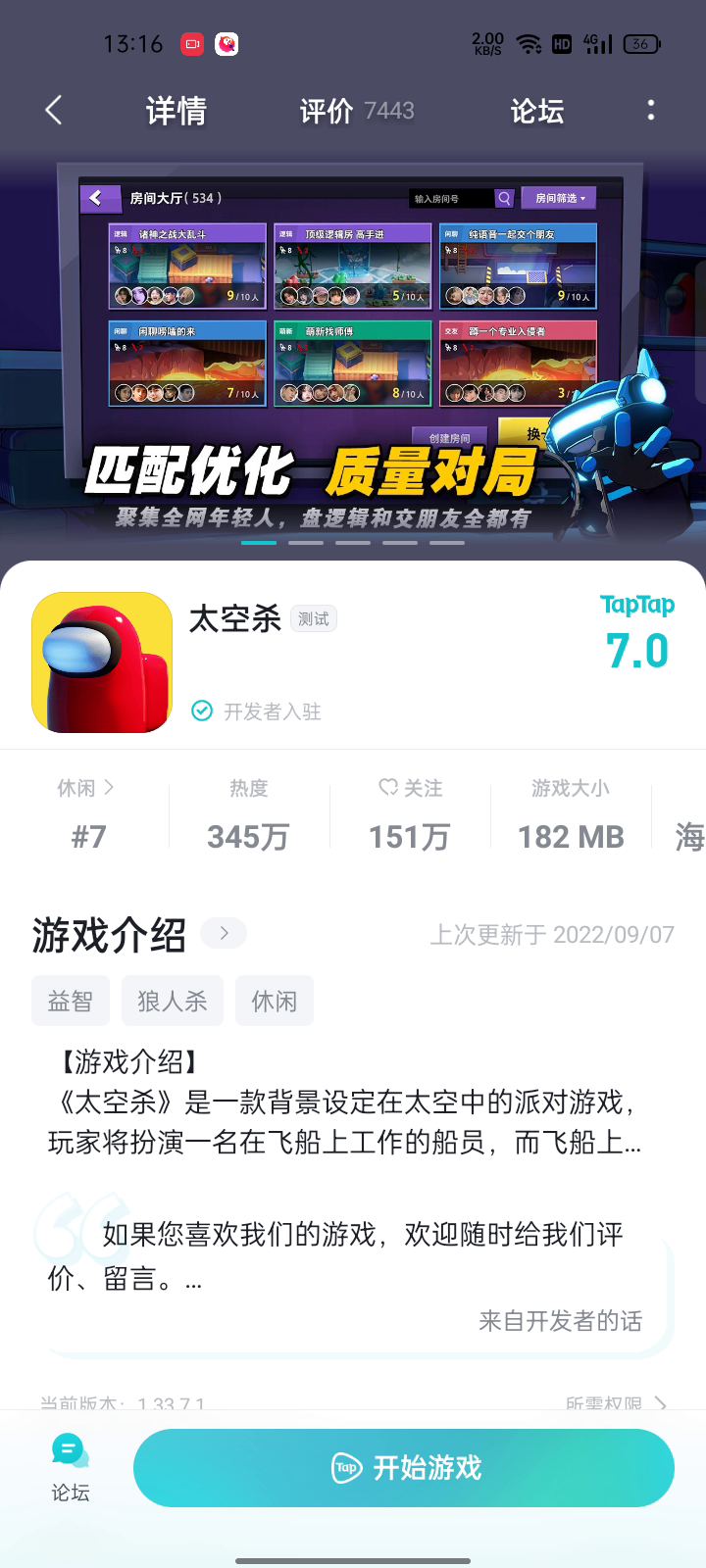The height and width of the screenshot is (1568, 706).
Task: Tap the 休闲 tag chip
Action: coord(275,1001)
